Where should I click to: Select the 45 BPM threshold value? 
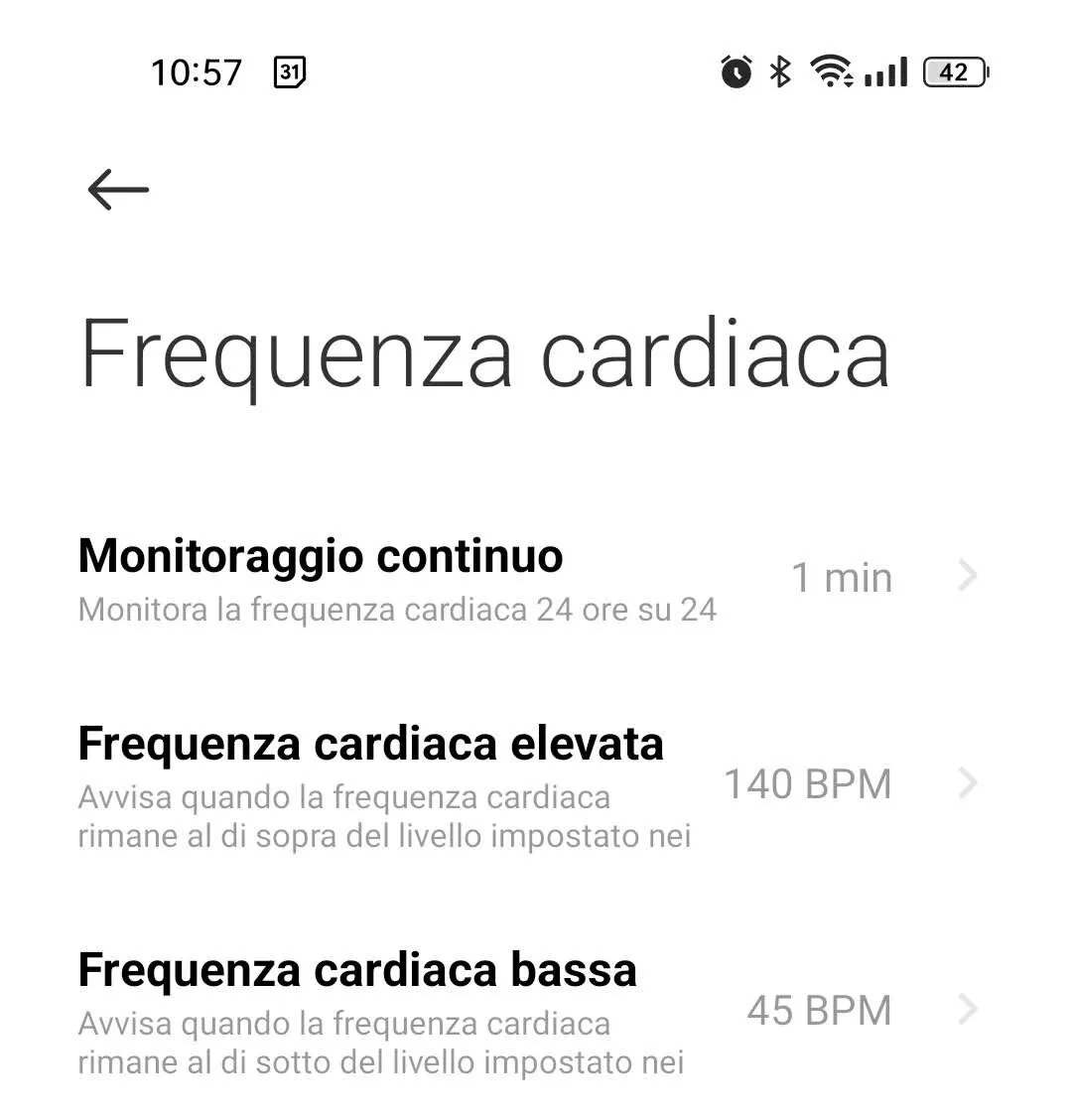coord(820,1011)
